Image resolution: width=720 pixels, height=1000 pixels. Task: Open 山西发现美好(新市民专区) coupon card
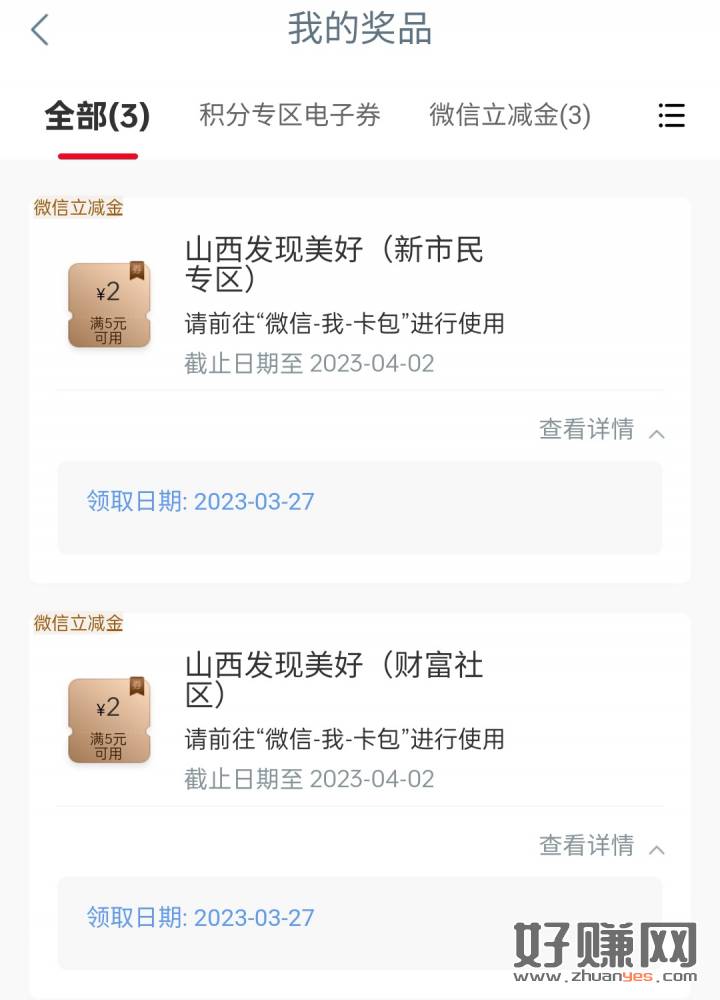(334, 264)
